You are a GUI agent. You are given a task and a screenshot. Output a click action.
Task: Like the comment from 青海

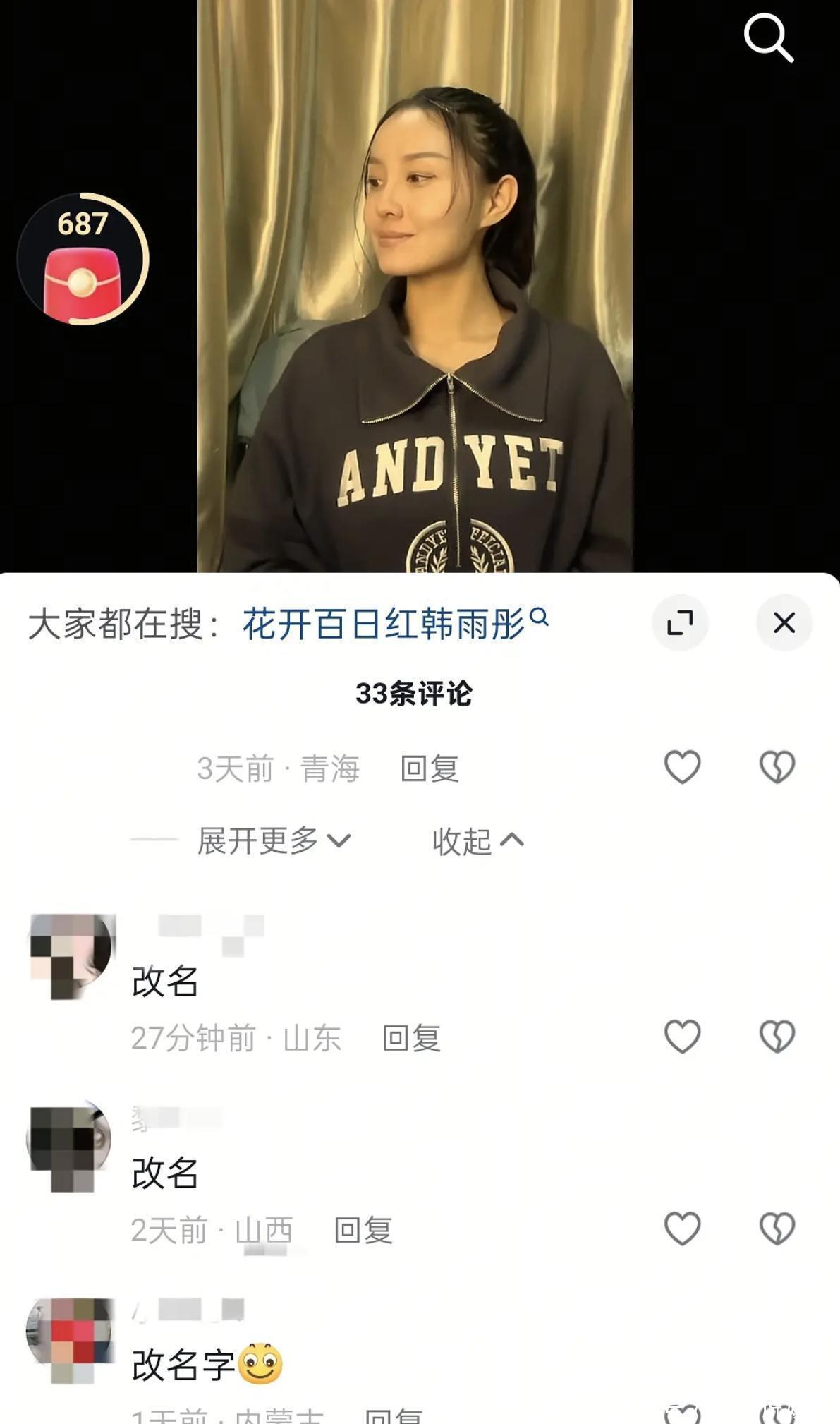(x=682, y=767)
